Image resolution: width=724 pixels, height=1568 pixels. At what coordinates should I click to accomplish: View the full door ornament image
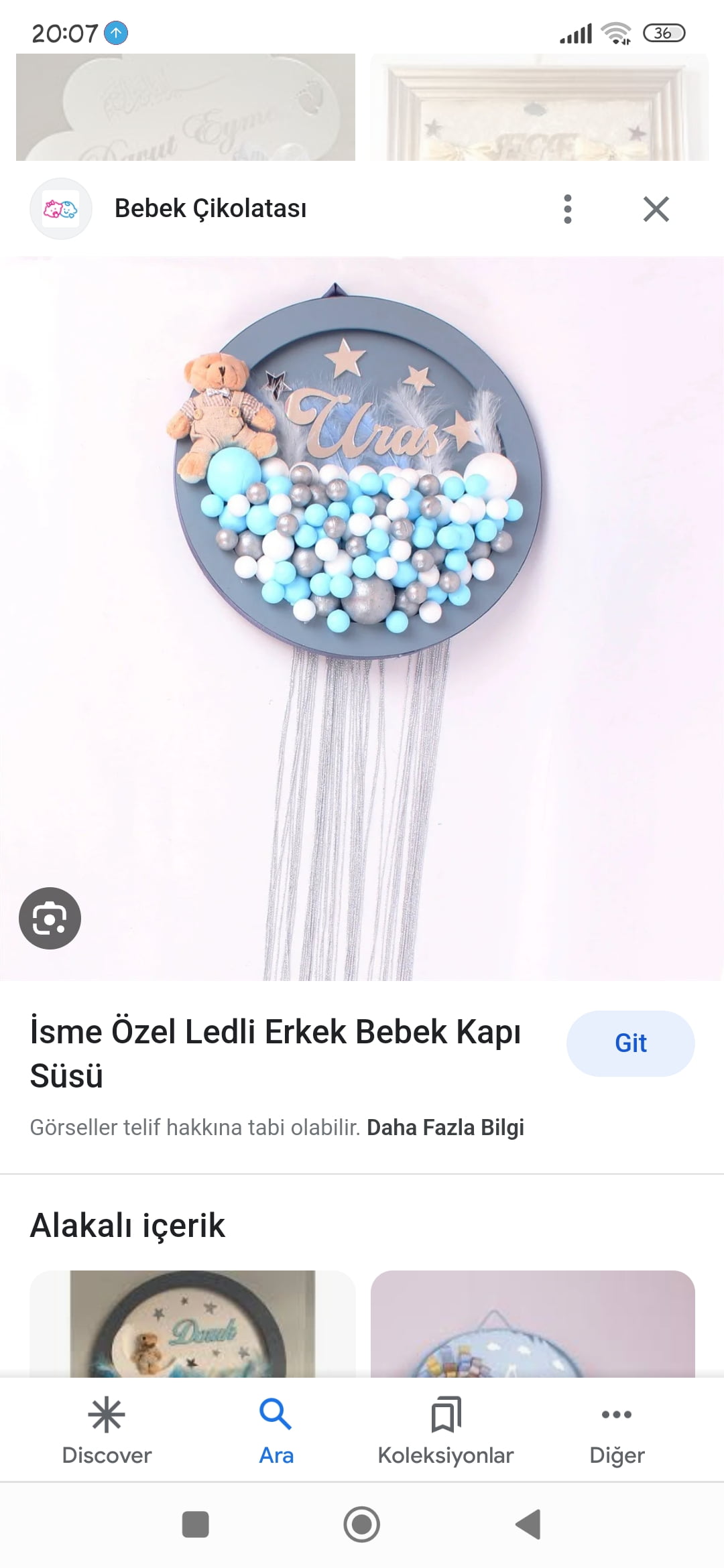(362, 618)
